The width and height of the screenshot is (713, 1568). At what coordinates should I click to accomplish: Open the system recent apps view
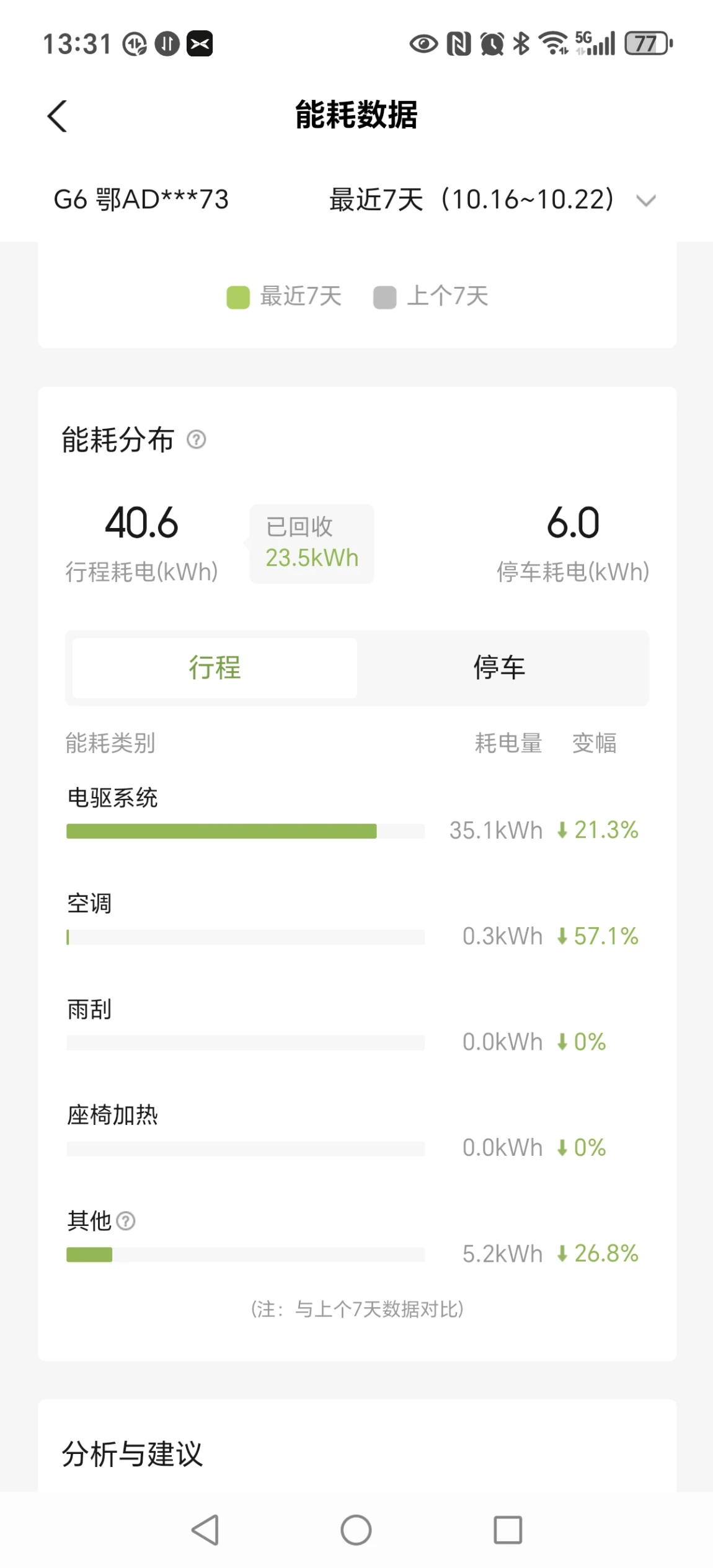pyautogui.click(x=508, y=1530)
